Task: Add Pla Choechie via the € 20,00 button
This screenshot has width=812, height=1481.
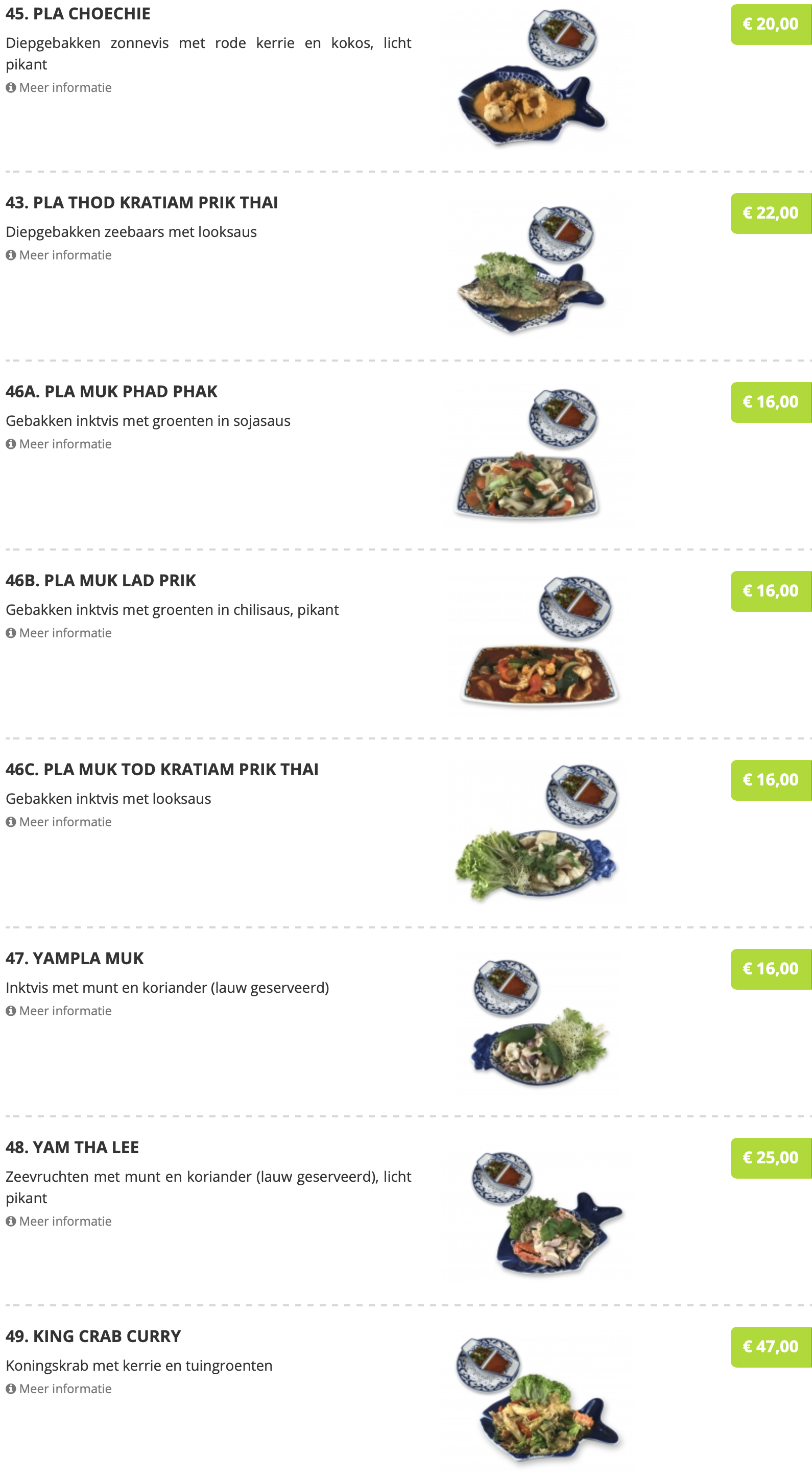Action: [771, 24]
